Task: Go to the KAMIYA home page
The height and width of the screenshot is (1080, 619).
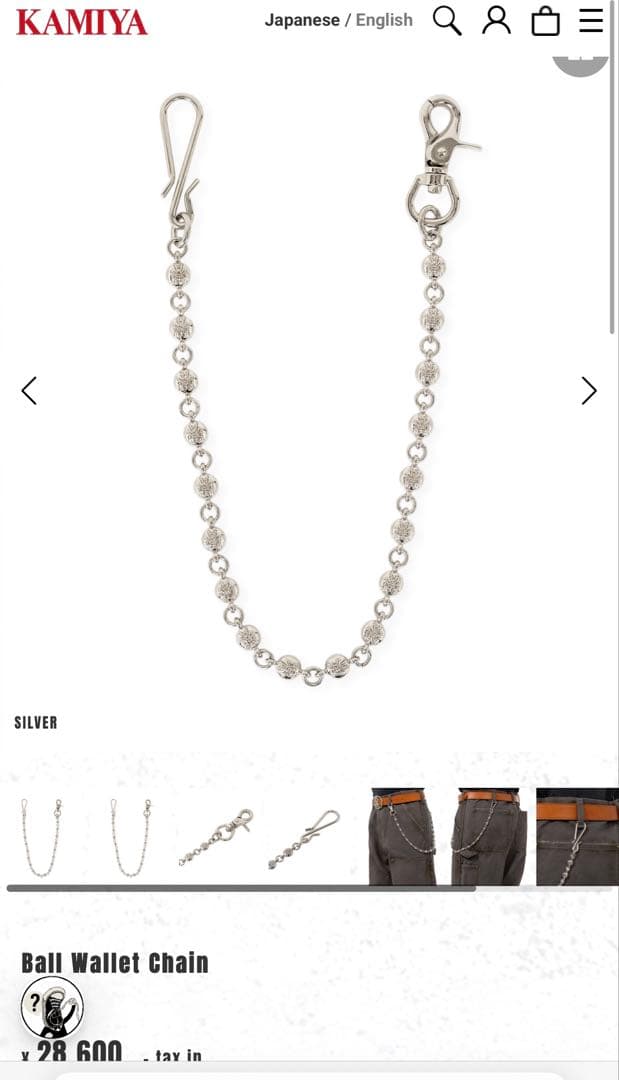Action: click(x=82, y=22)
